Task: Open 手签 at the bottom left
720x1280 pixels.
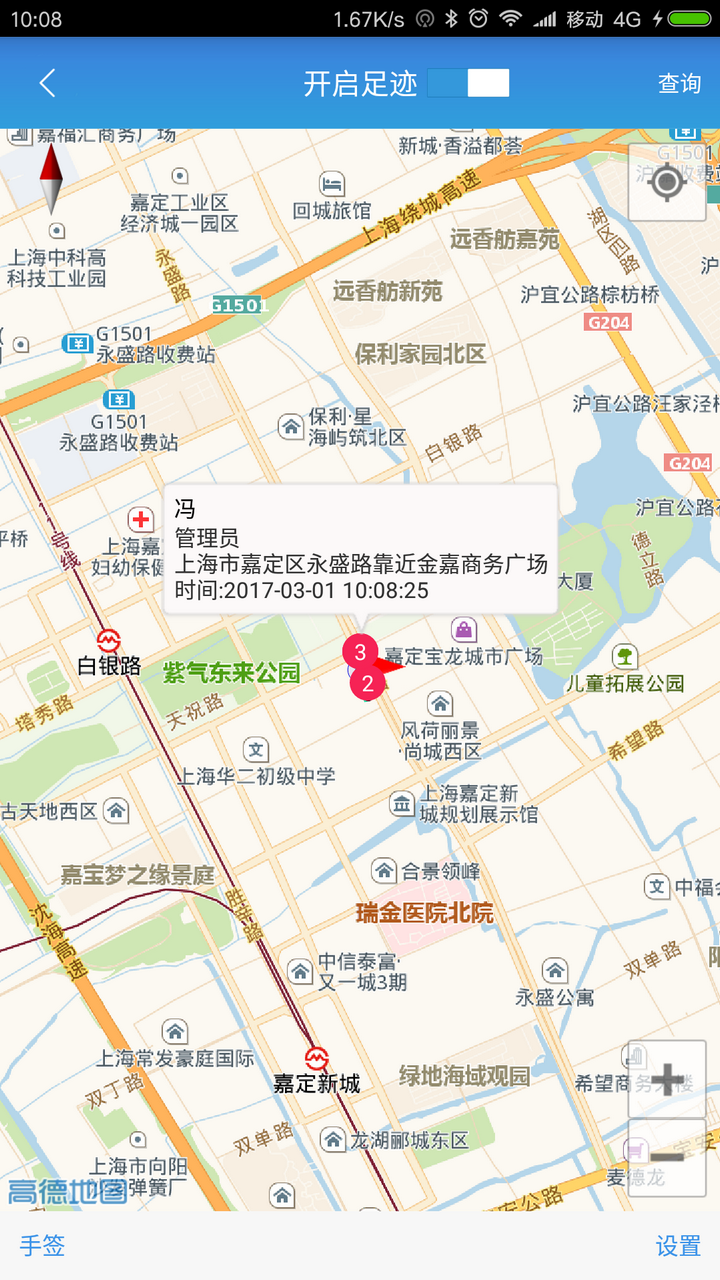Action: coord(42,1246)
